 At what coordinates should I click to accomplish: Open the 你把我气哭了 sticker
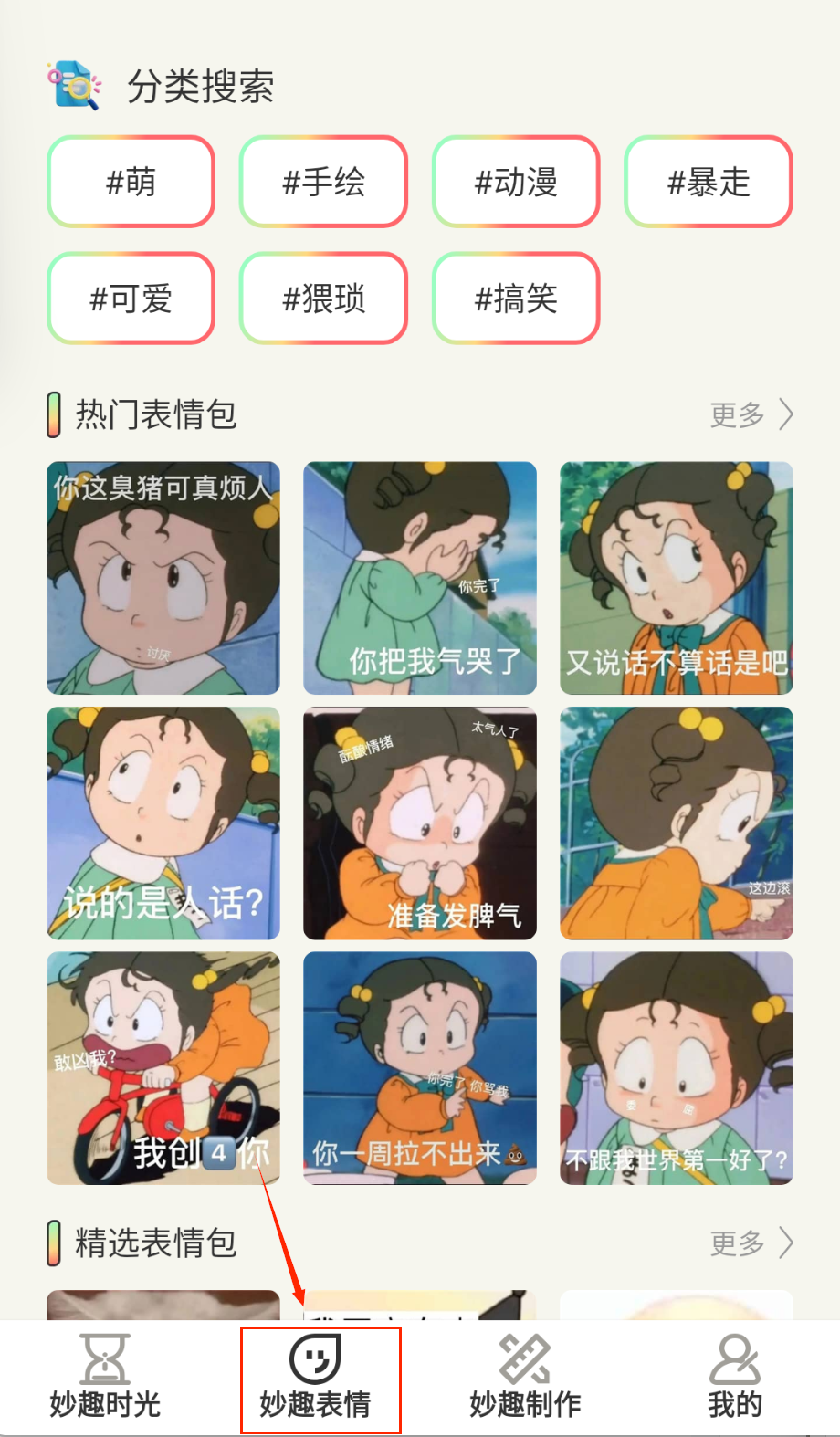[x=420, y=578]
